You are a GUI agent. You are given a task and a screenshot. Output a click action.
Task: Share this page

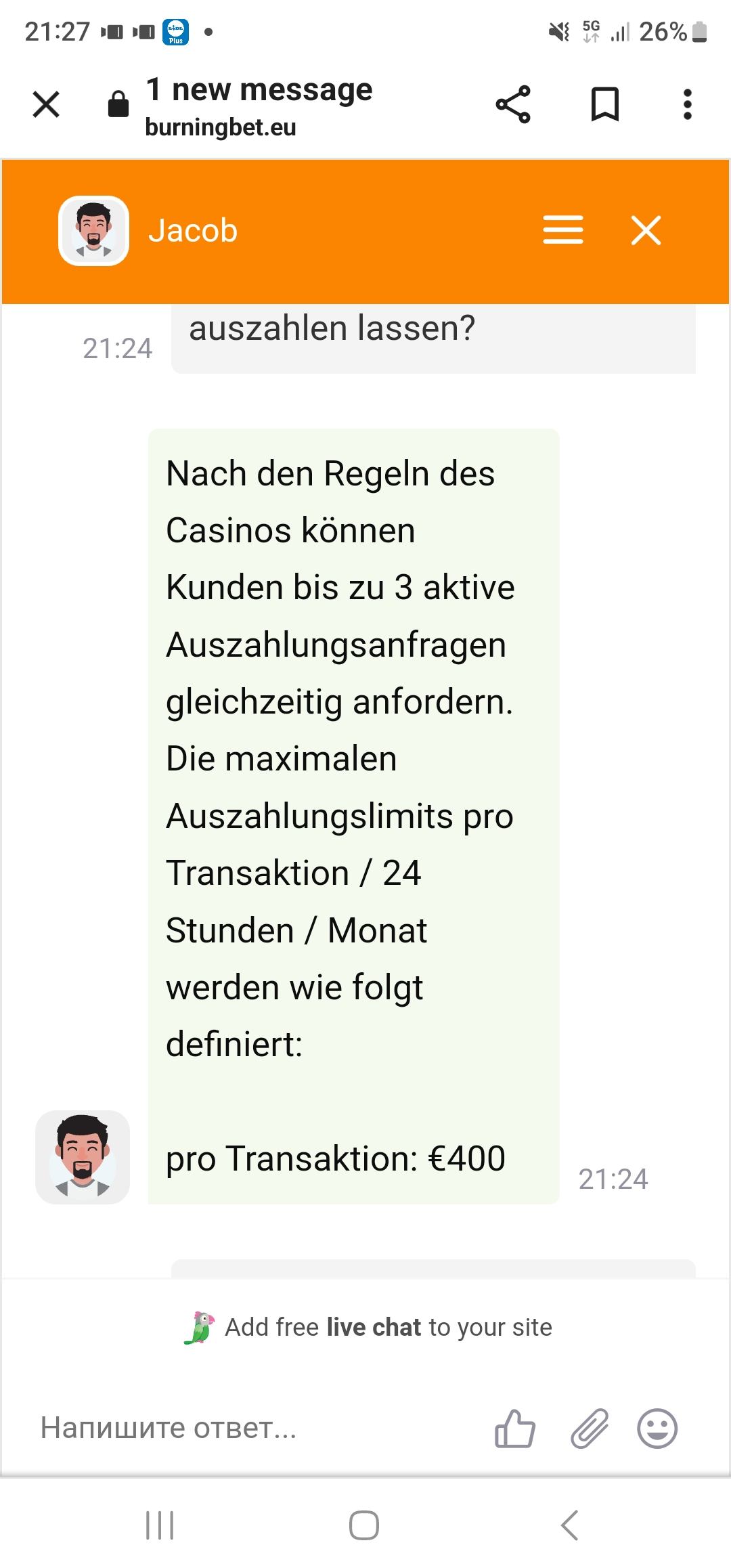(x=513, y=104)
